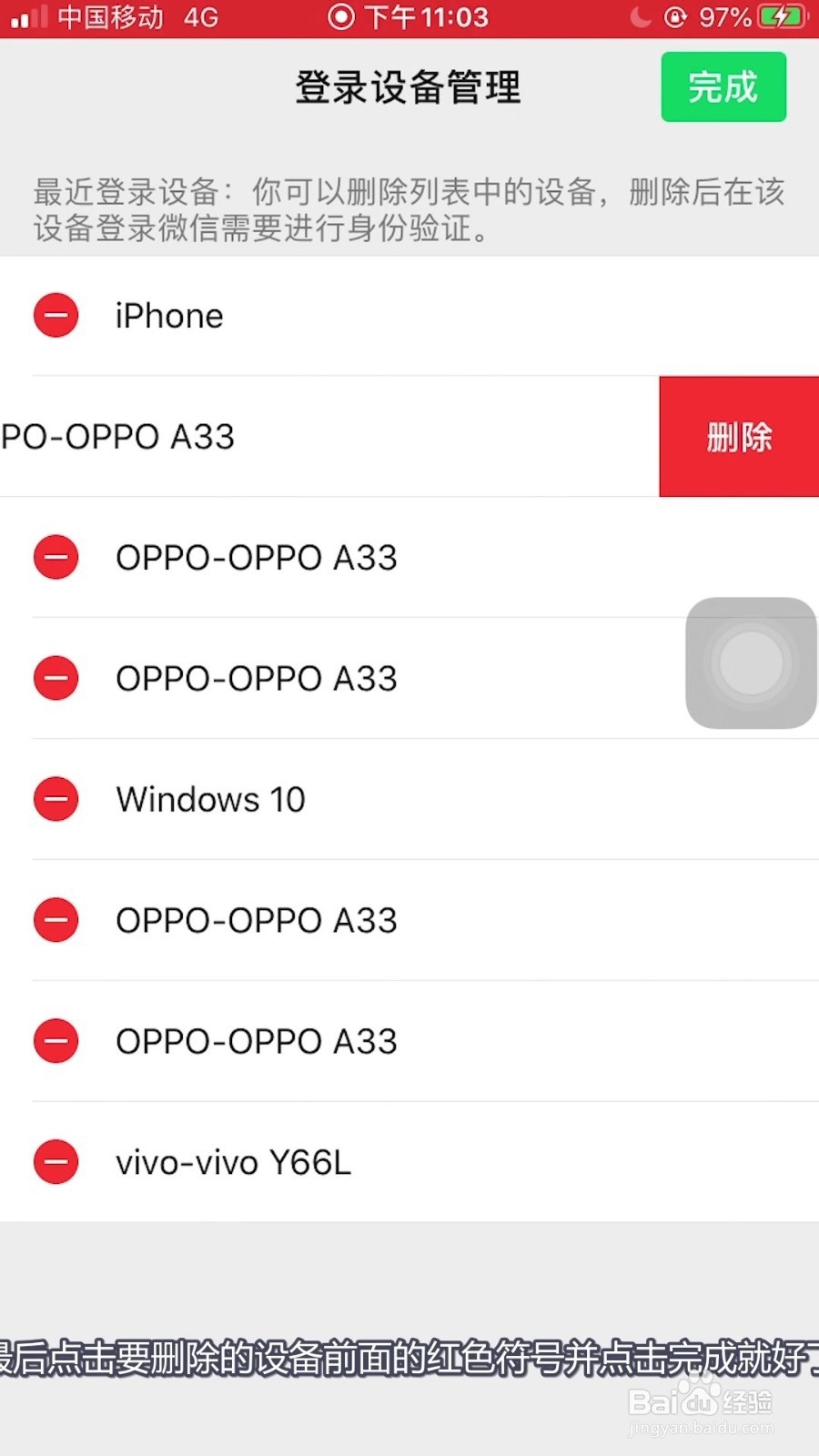
Task: Tap the AssistiveTouch floating button
Action: tap(751, 662)
